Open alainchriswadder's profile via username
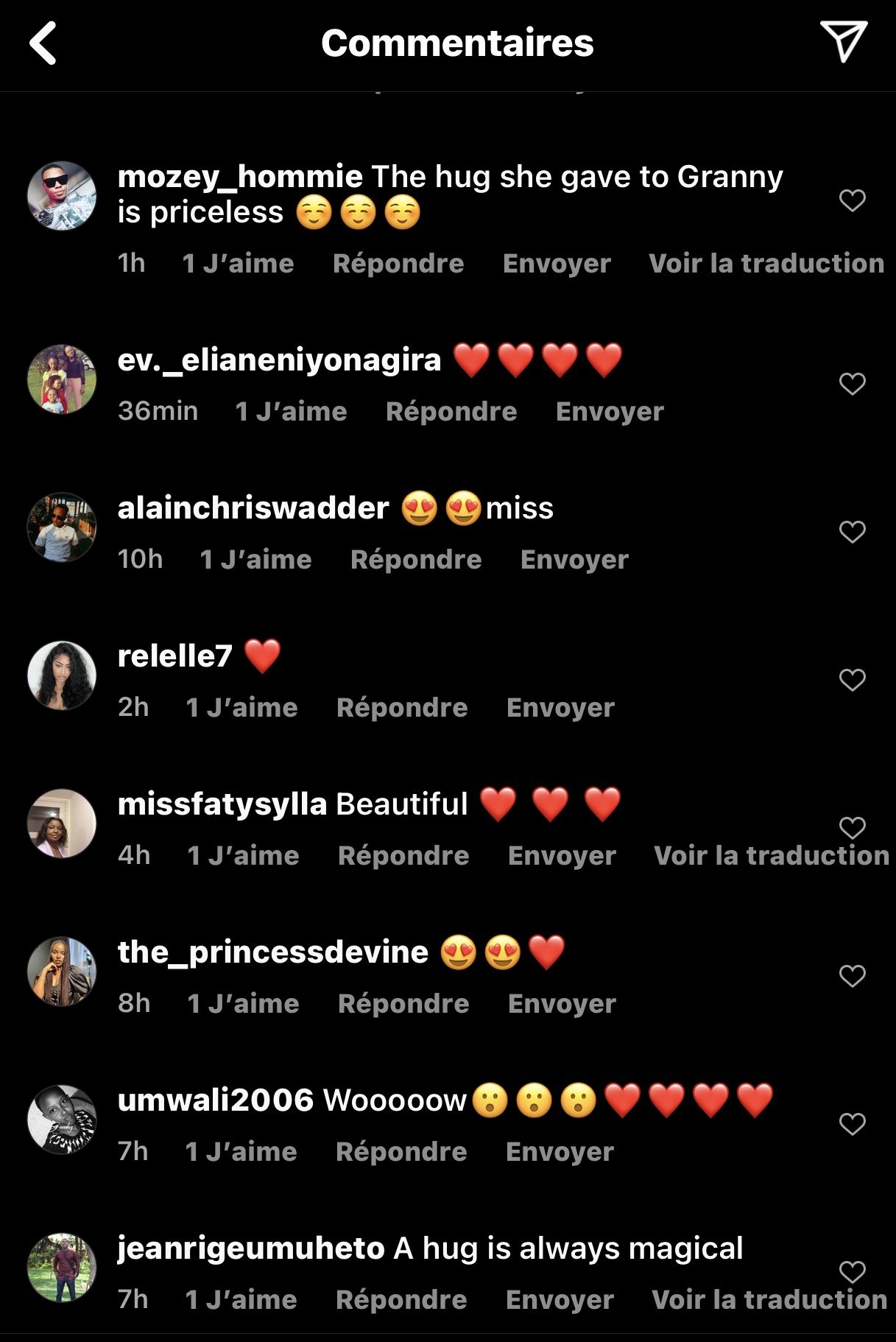This screenshot has width=896, height=1342. tap(253, 508)
